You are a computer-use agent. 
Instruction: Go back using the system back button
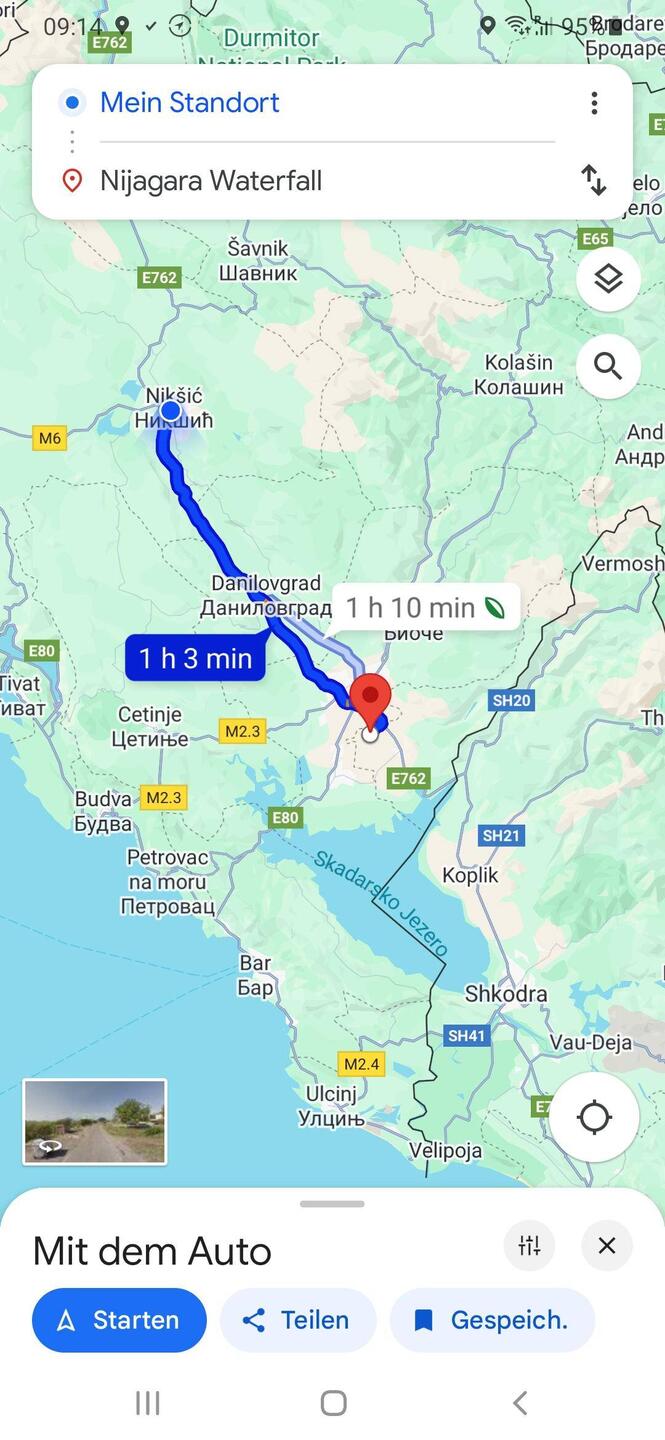[x=520, y=1403]
